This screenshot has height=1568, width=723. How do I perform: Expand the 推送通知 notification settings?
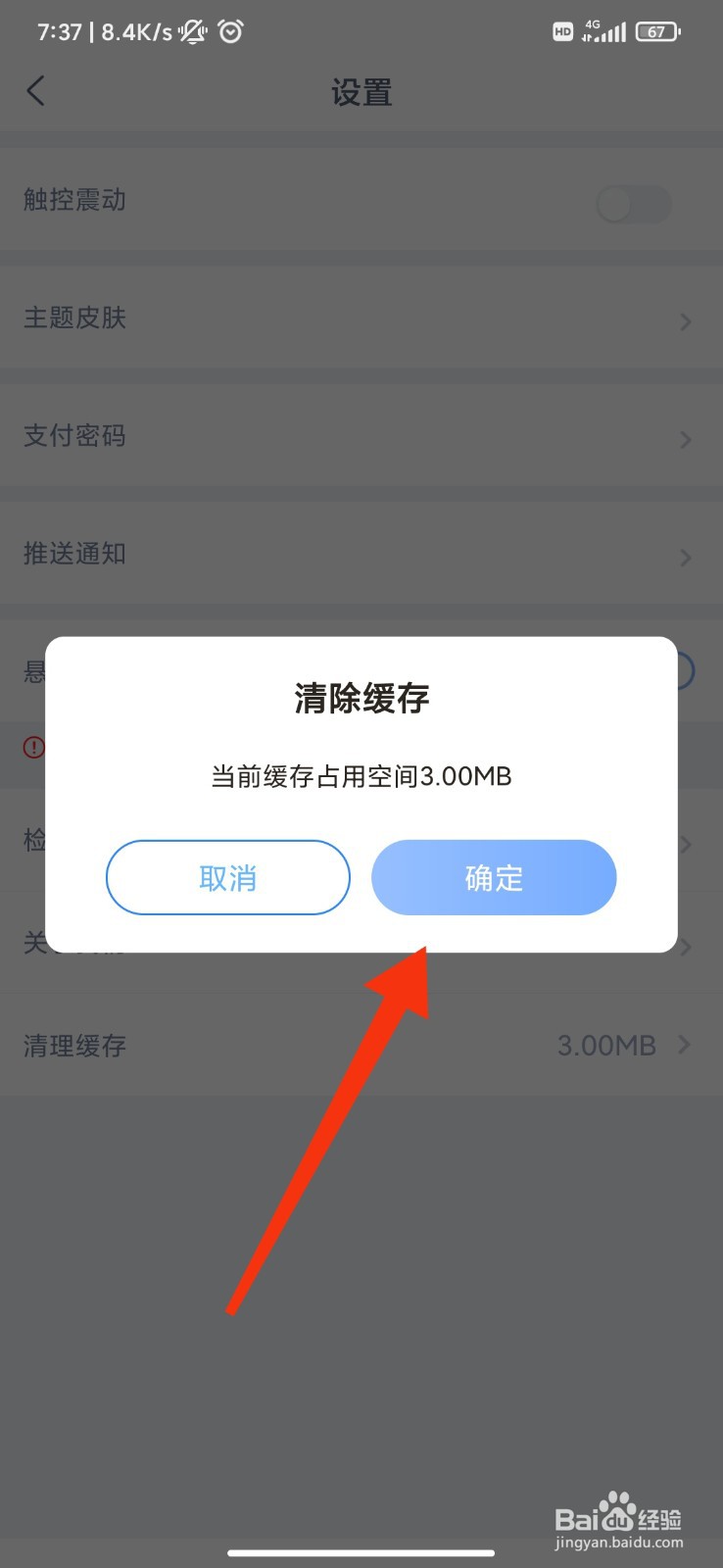pos(361,554)
